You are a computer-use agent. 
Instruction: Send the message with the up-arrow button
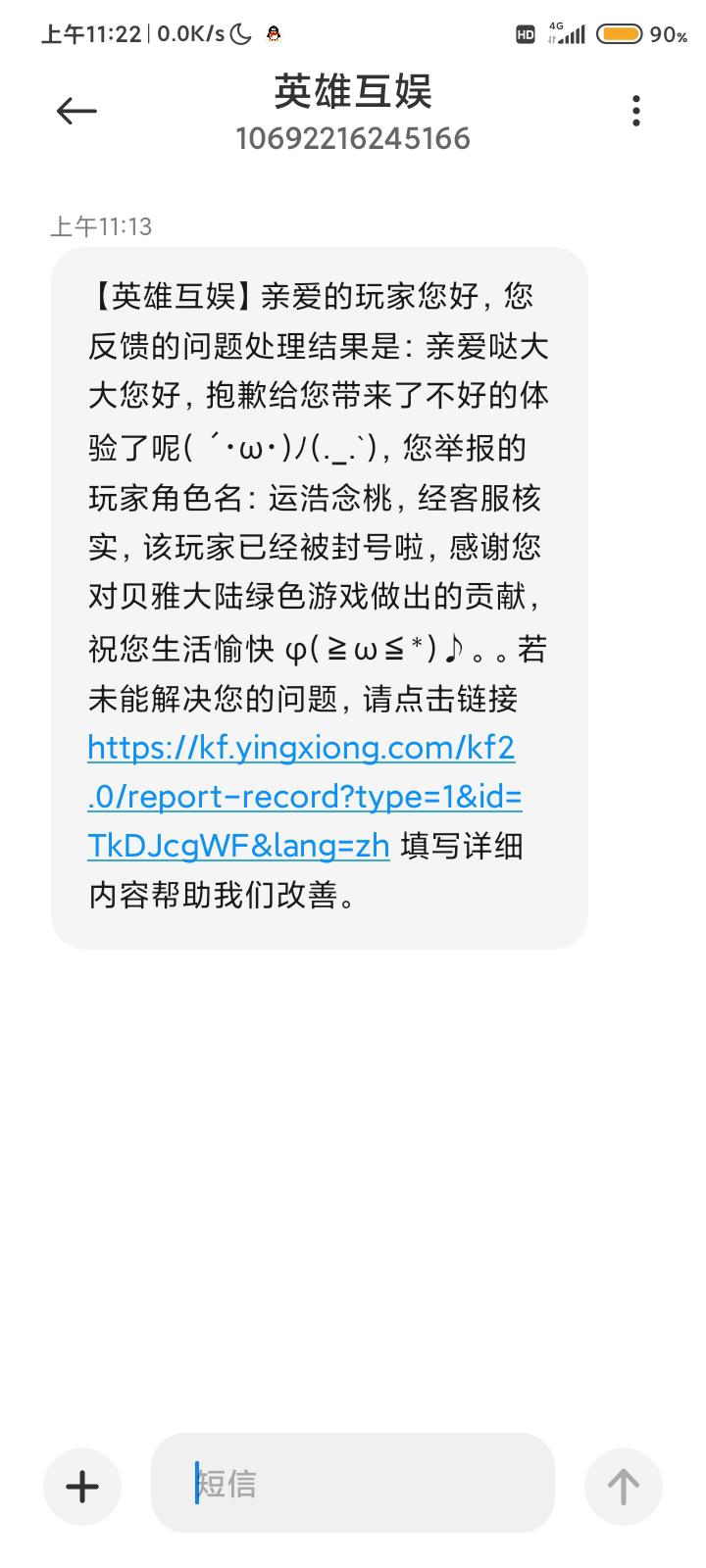[624, 1486]
